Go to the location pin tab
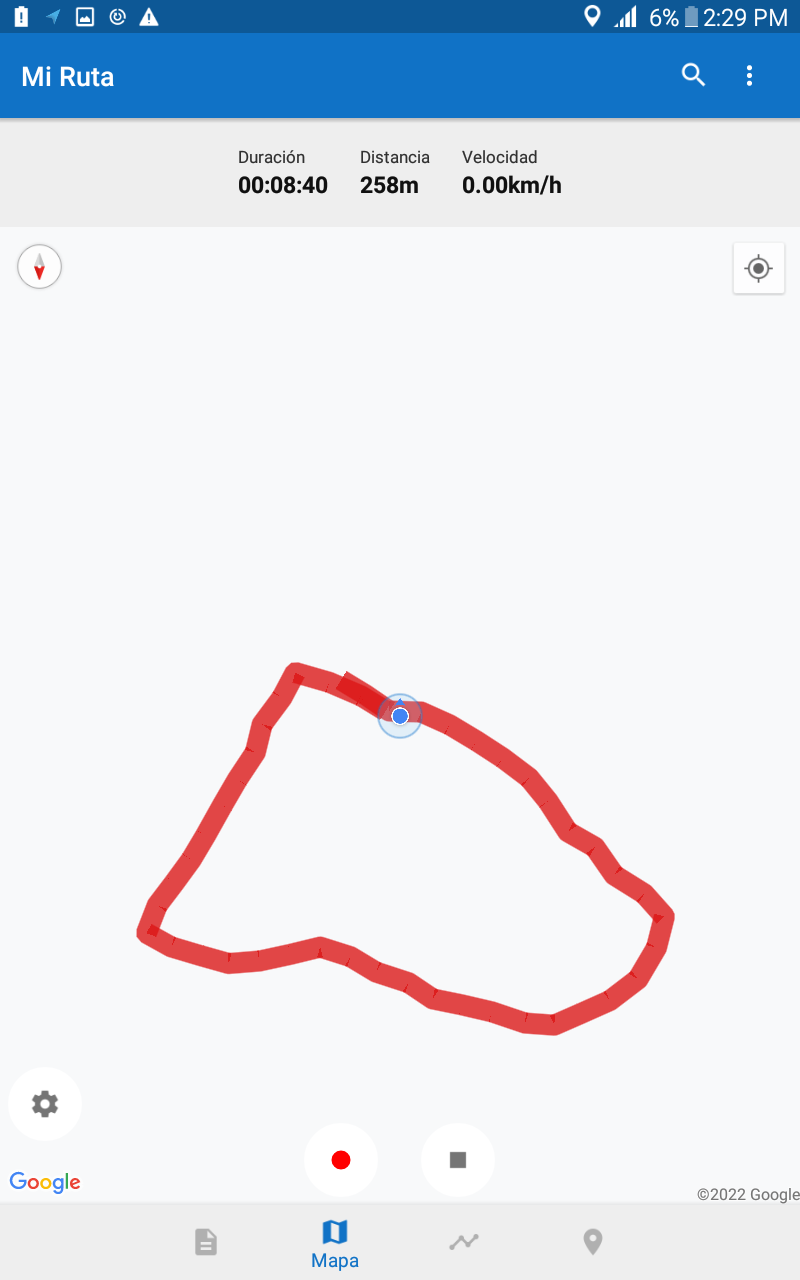Image resolution: width=800 pixels, height=1280 pixels. coord(593,1242)
